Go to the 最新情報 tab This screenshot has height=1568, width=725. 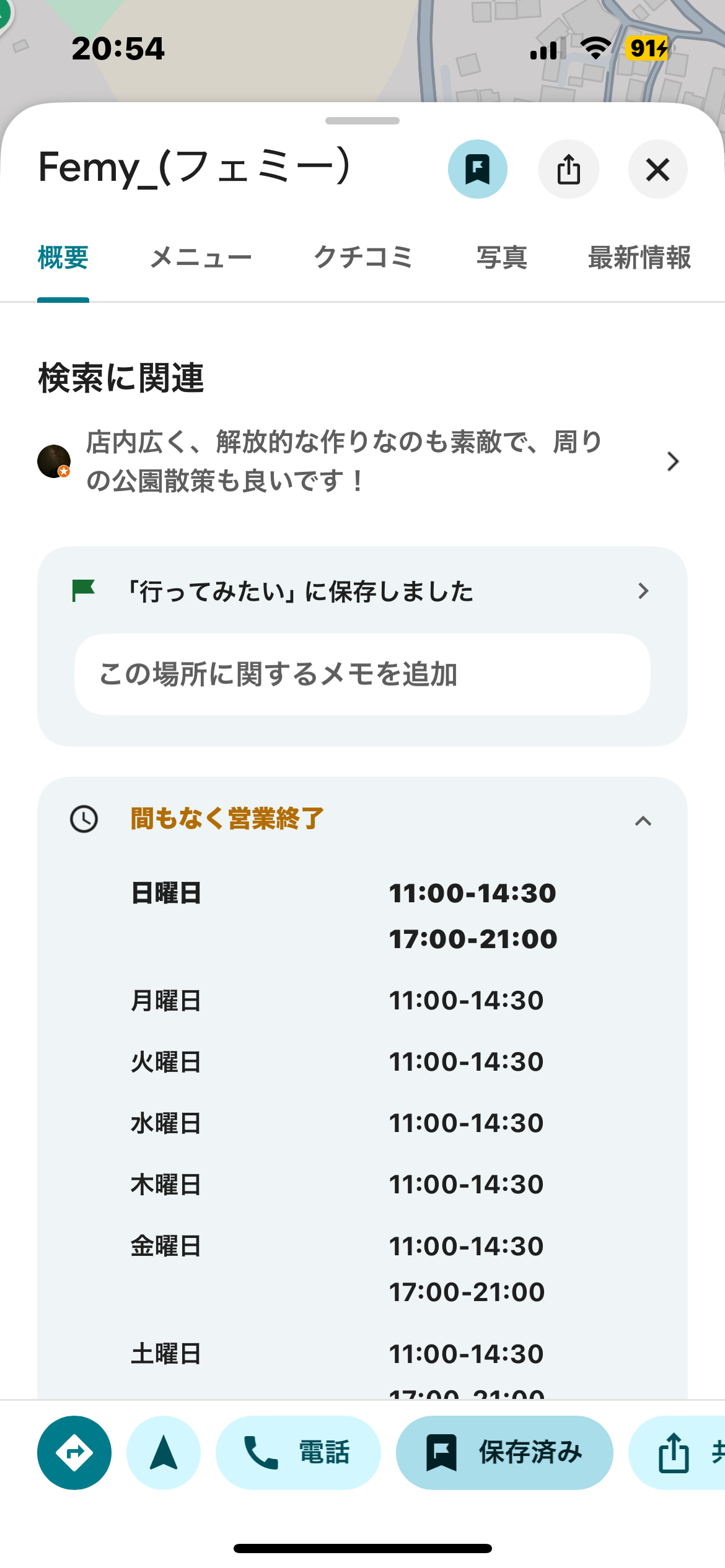[x=639, y=258]
